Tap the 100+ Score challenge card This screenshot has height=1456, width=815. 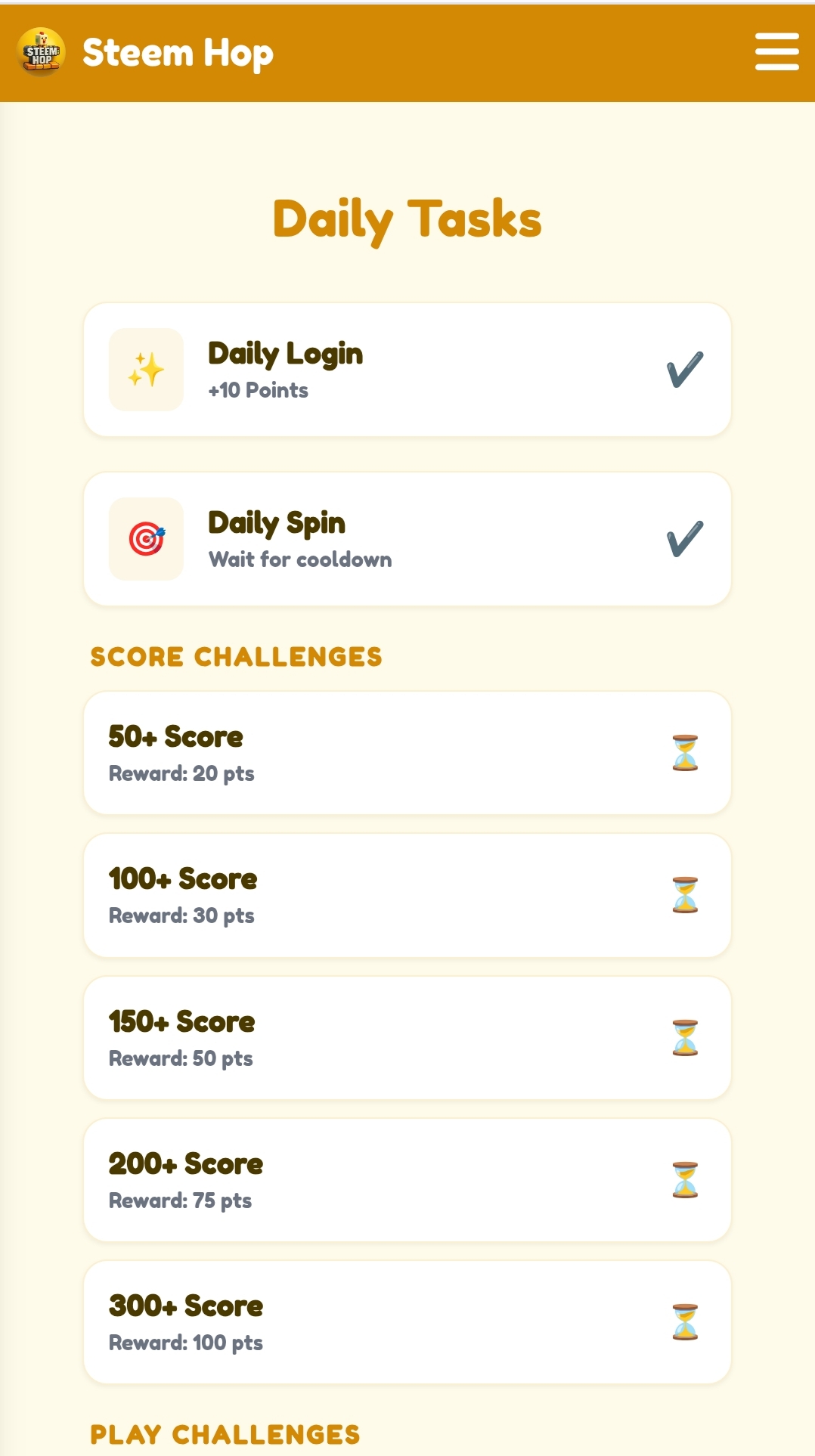(x=407, y=895)
